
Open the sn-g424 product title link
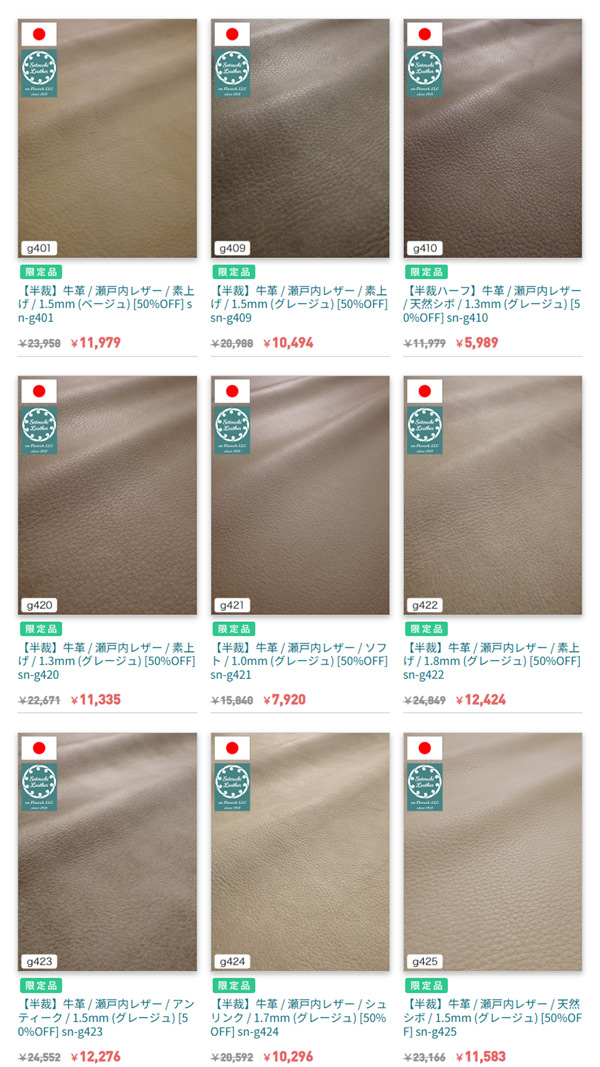[x=299, y=1018]
